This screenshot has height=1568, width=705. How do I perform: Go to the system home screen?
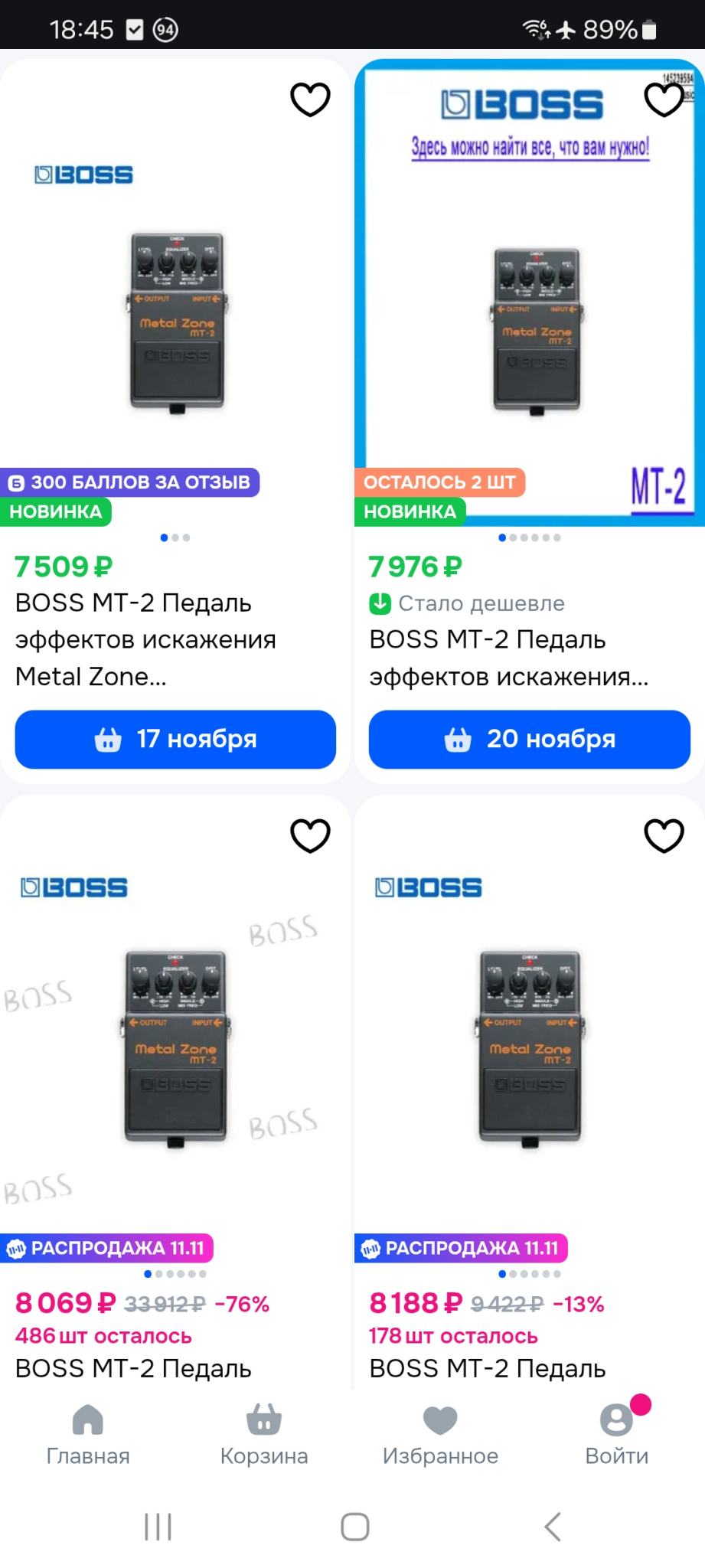(354, 1527)
